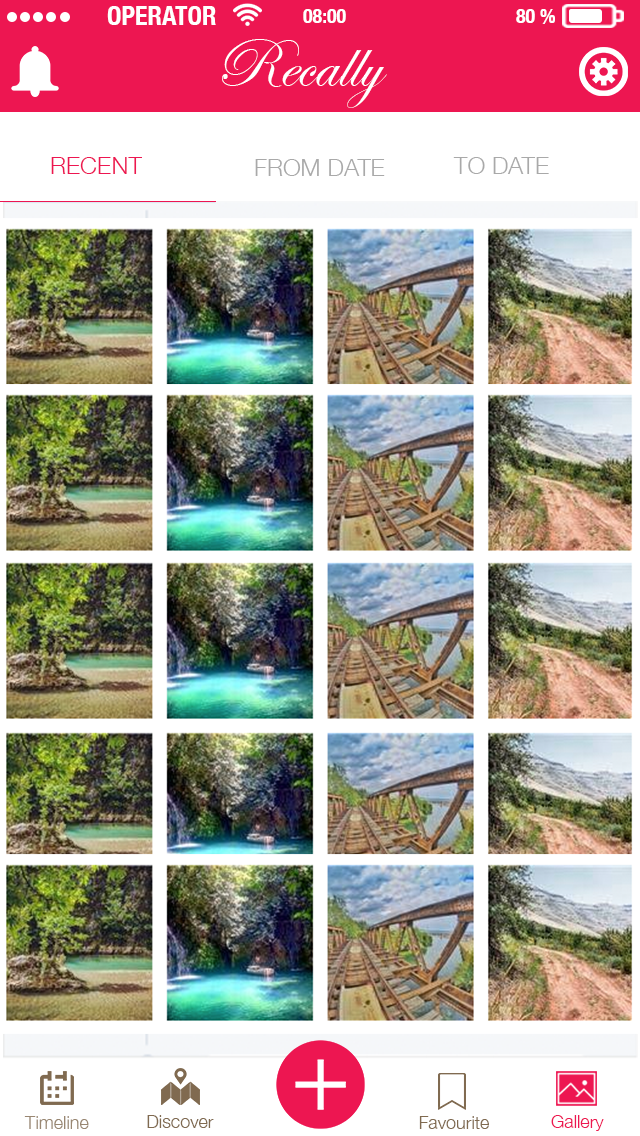Viewport: 640px width, 1136px height.
Task: Open the first row's bridge photo
Action: [x=400, y=306]
